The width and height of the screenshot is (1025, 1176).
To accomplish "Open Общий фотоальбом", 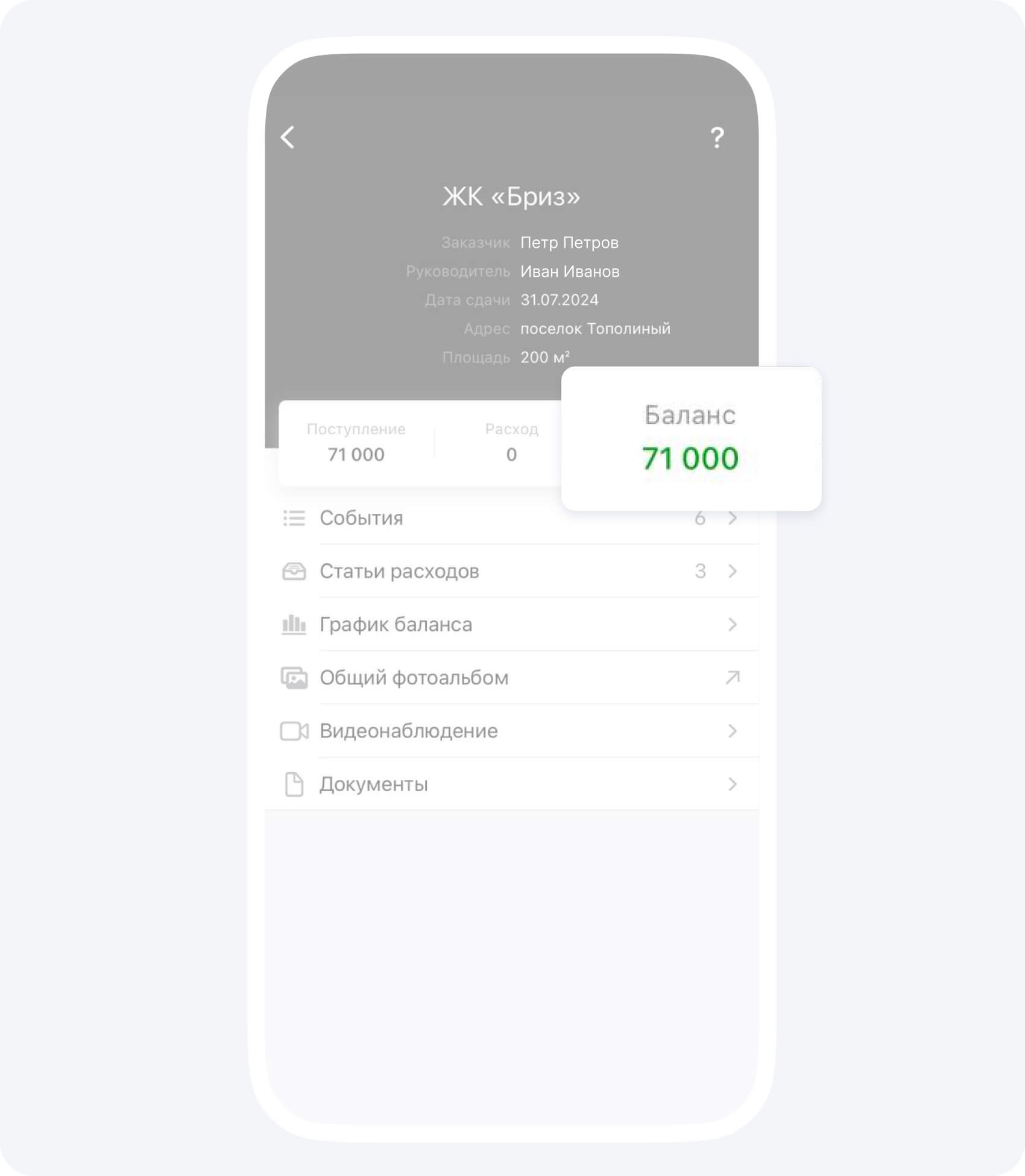I will tap(414, 677).
